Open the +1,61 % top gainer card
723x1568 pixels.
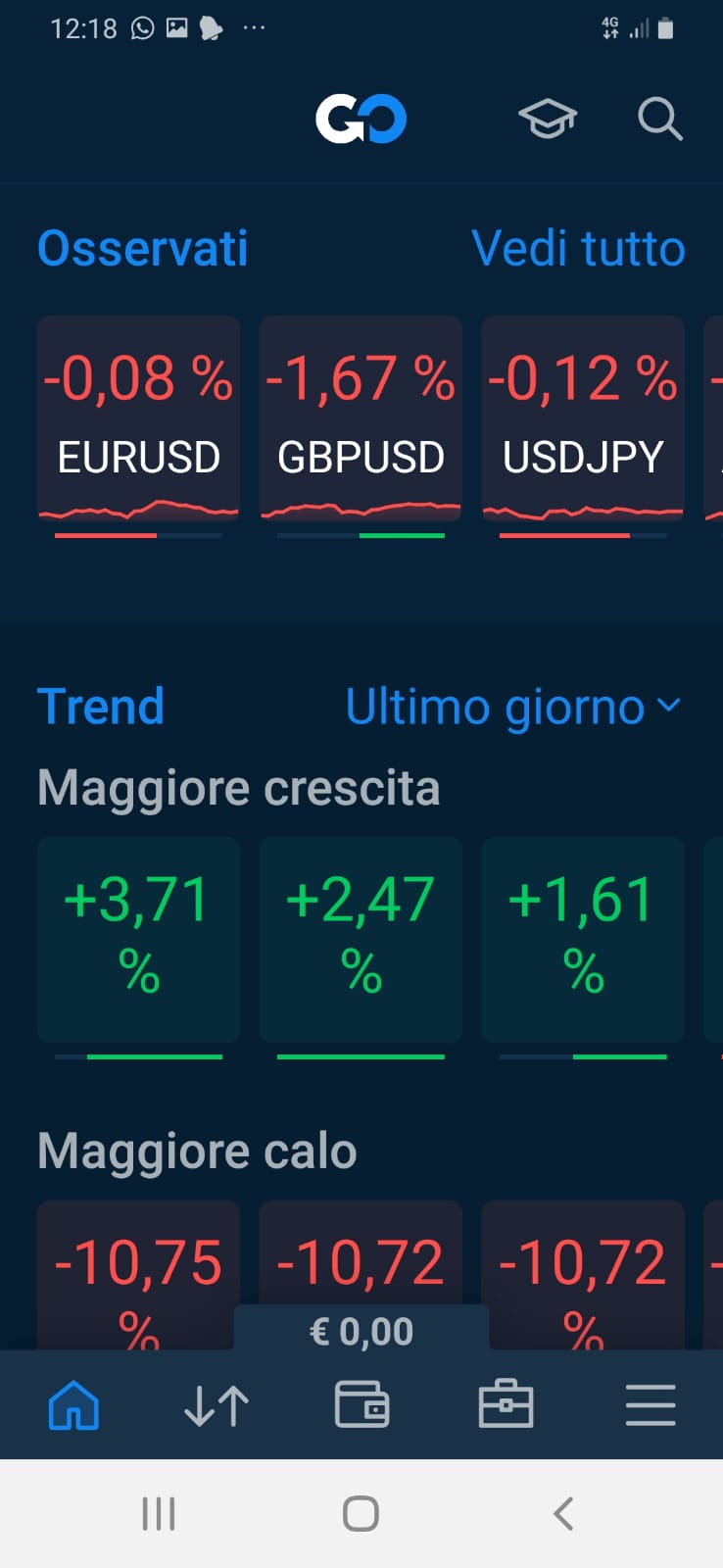(583, 940)
